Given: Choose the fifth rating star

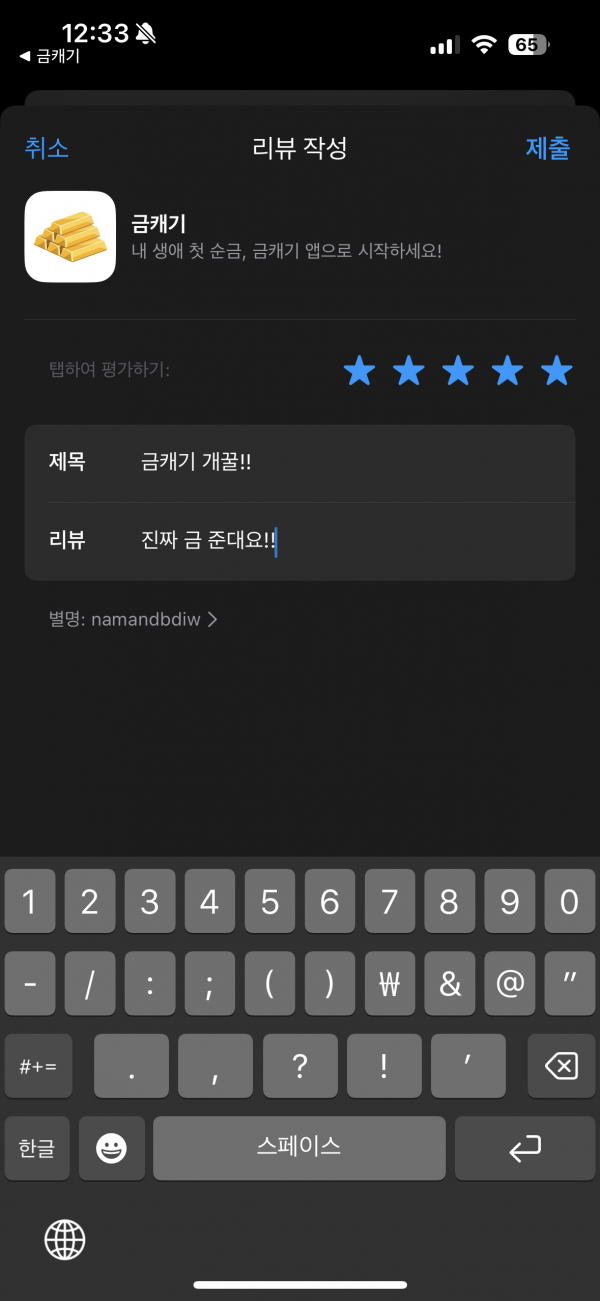Looking at the screenshot, I should click(x=557, y=371).
